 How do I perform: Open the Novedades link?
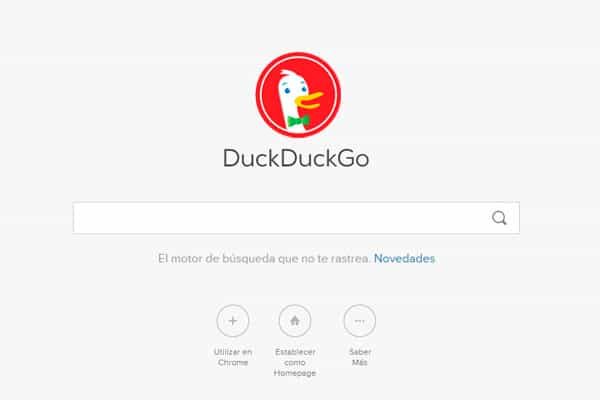click(x=404, y=258)
